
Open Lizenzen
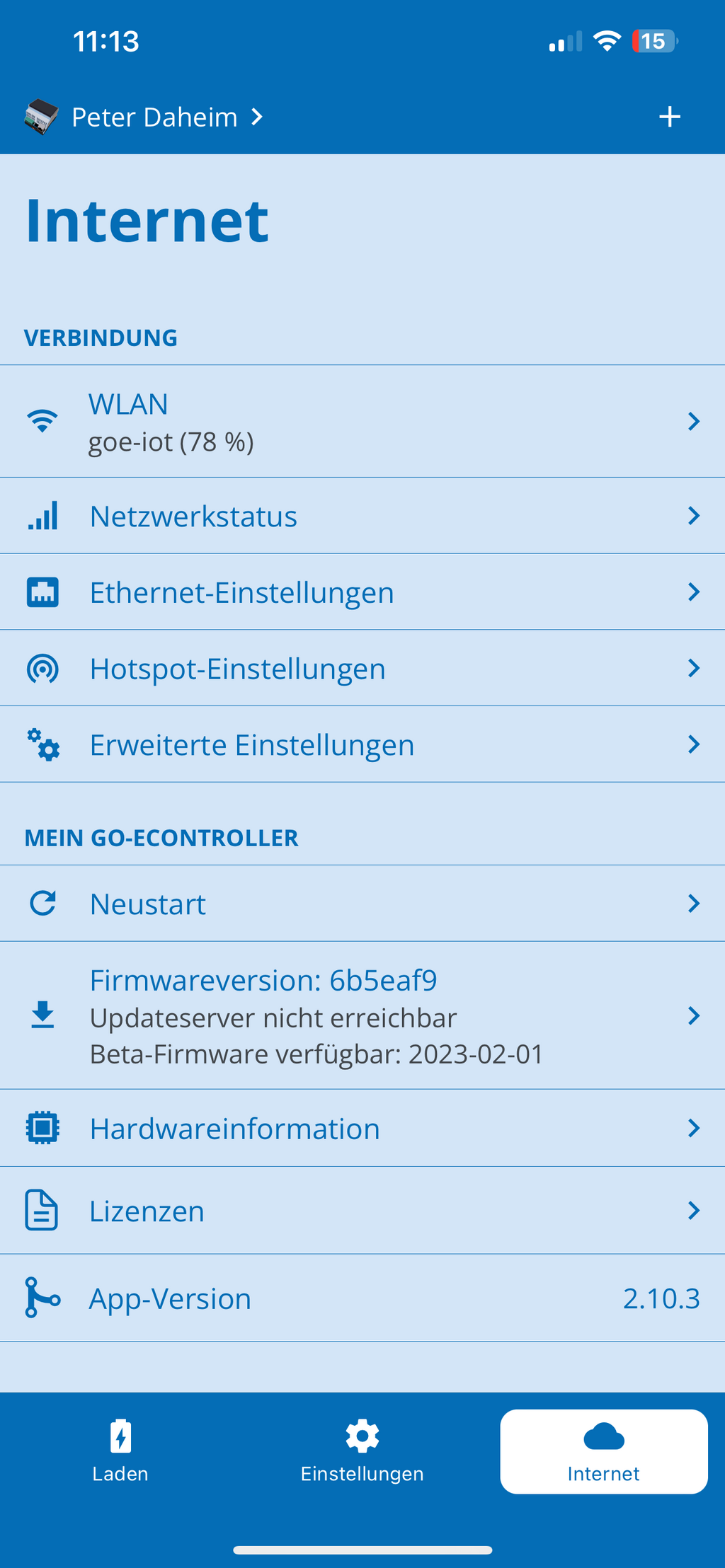click(x=362, y=1211)
